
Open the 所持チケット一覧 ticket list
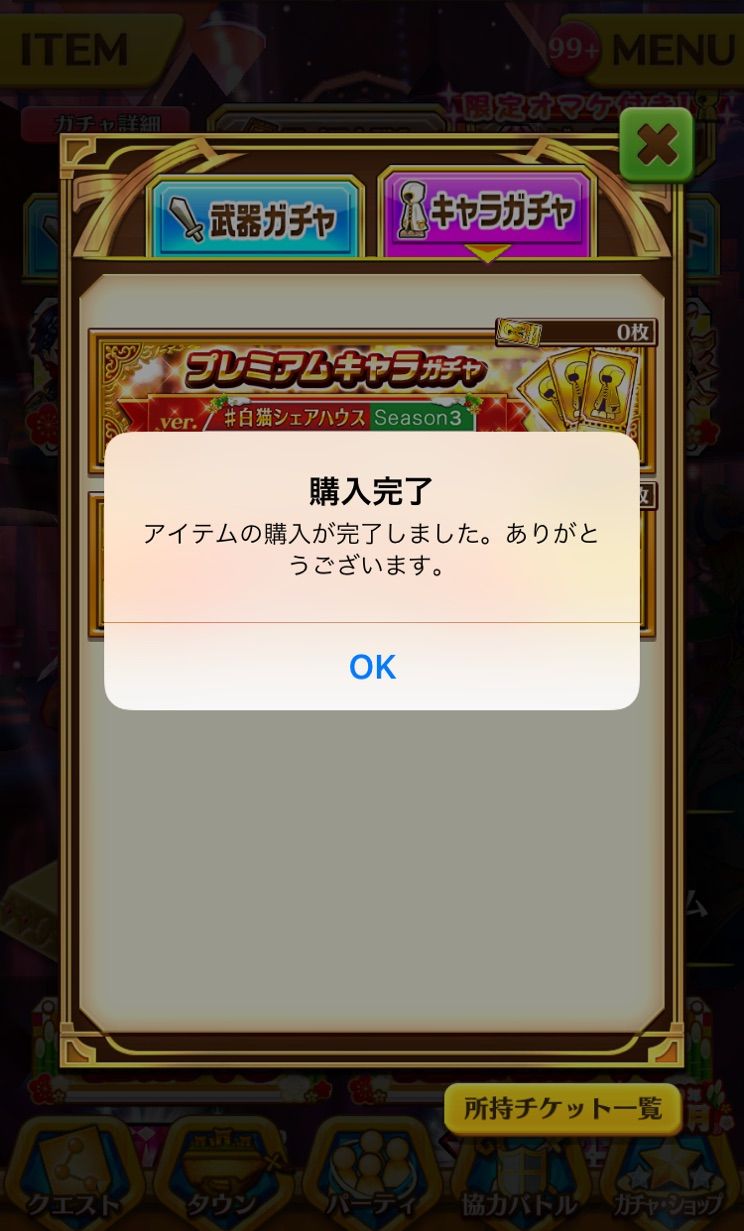tap(564, 1110)
